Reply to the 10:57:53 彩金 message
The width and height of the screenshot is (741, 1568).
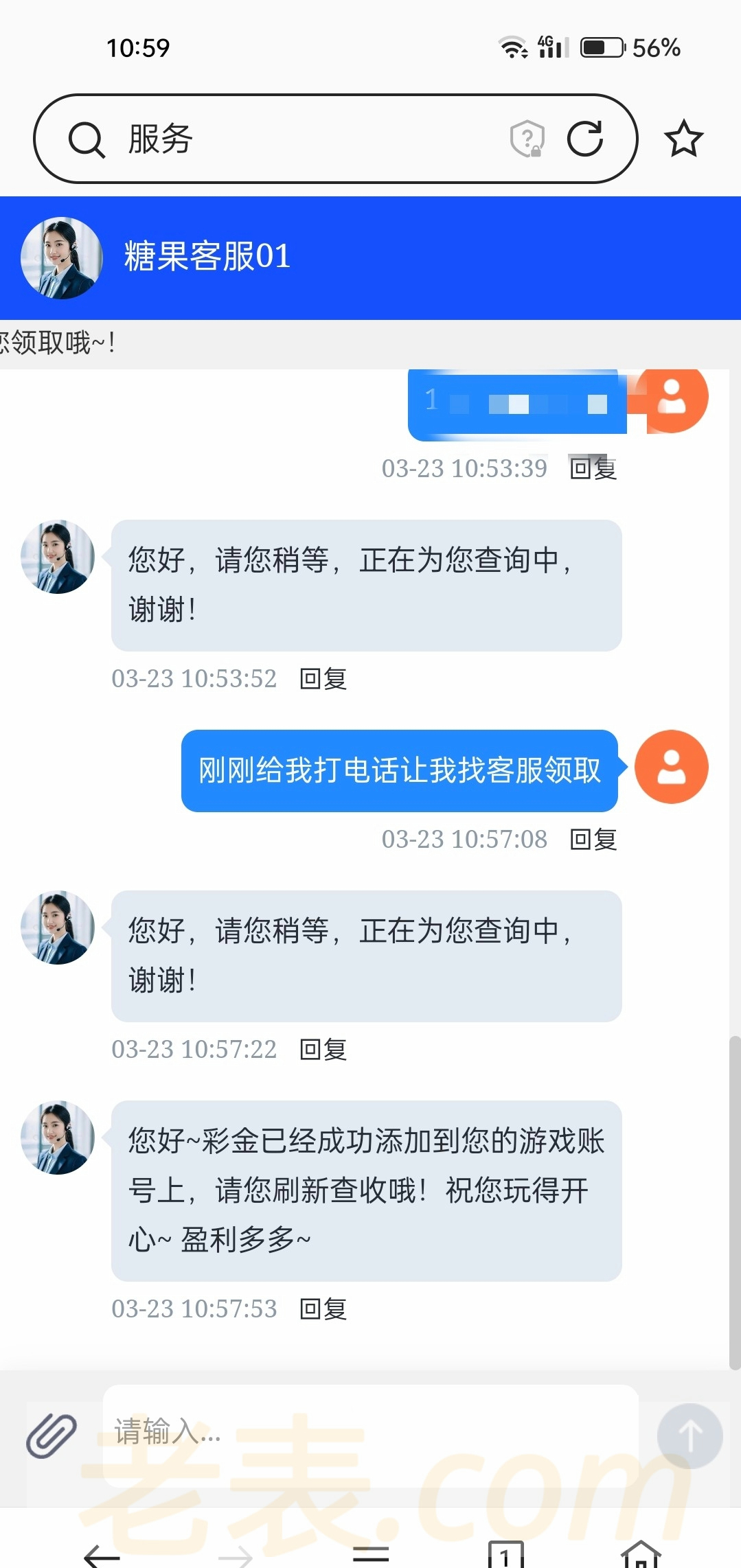click(x=323, y=1309)
